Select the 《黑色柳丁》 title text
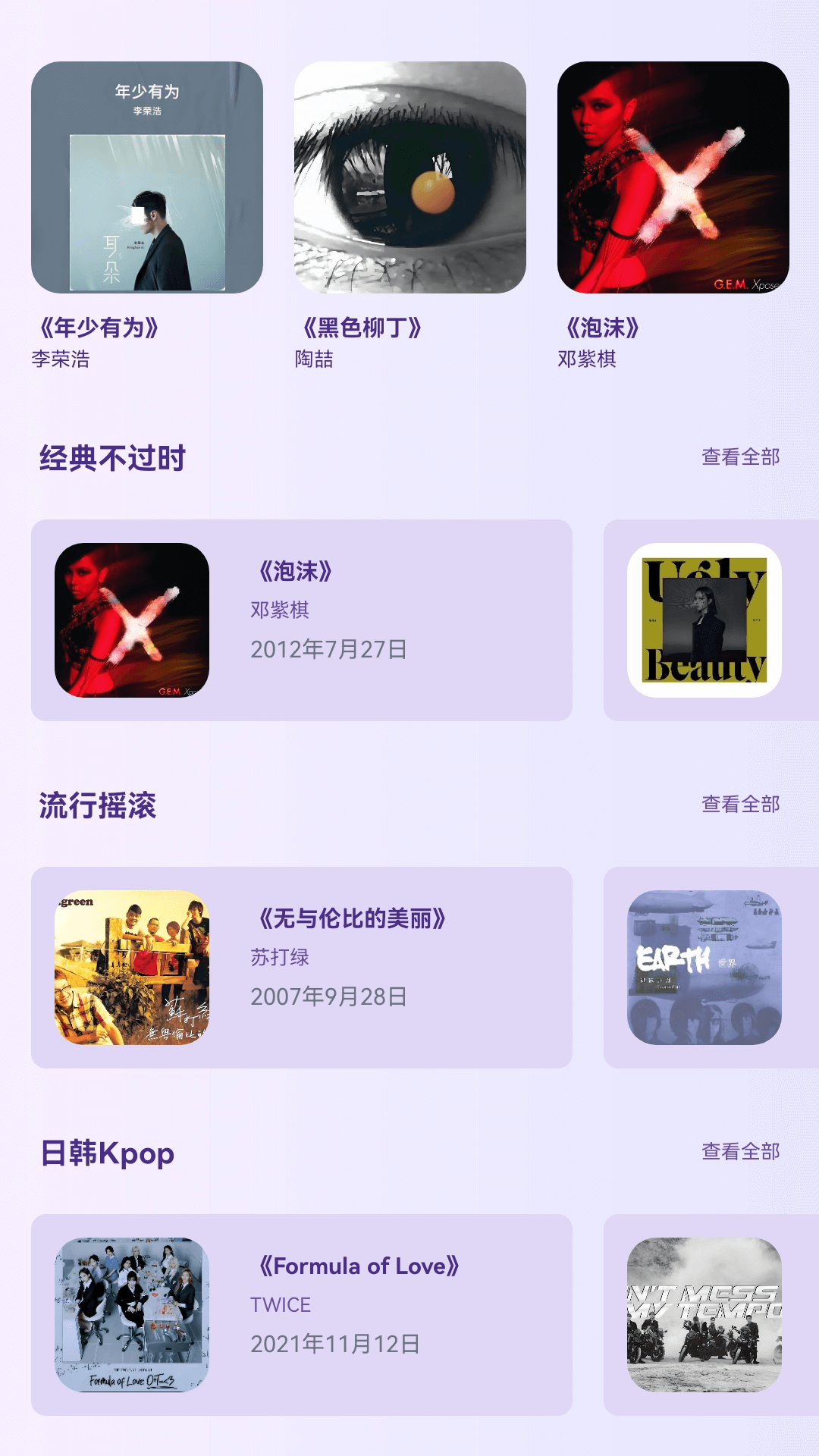This screenshot has width=819, height=1456. (x=361, y=326)
